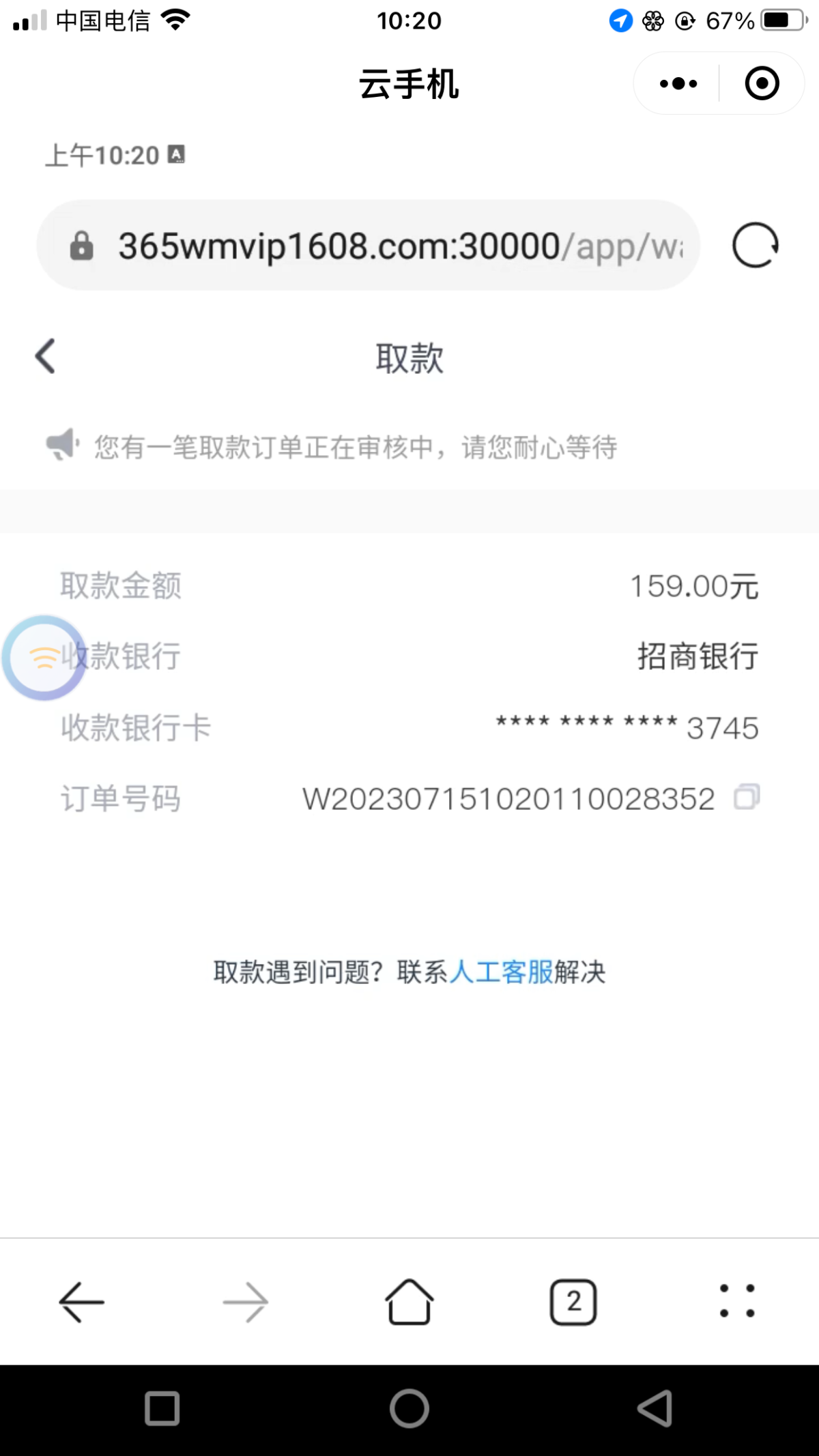The width and height of the screenshot is (819, 1456).
Task: Copy the order number
Action: point(747,797)
